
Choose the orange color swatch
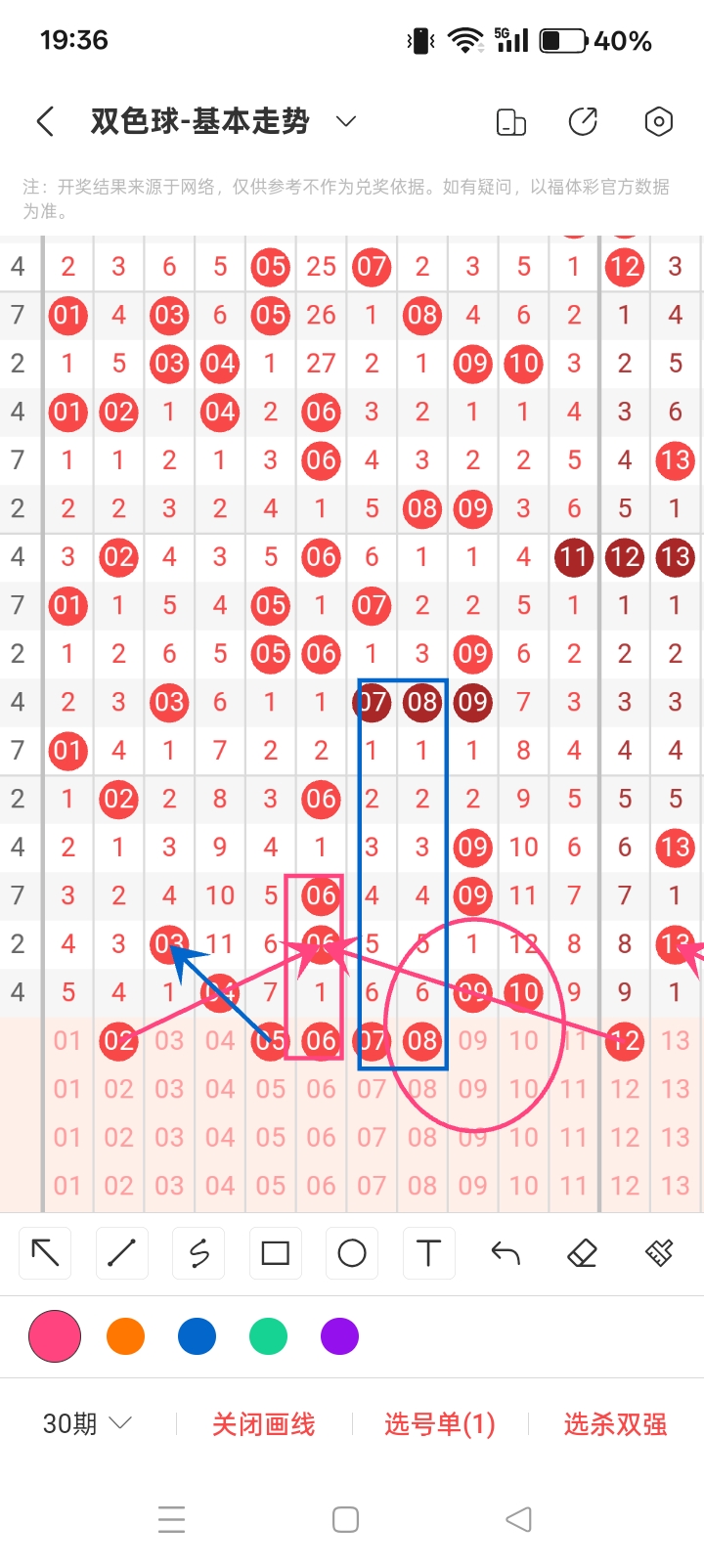click(125, 1336)
